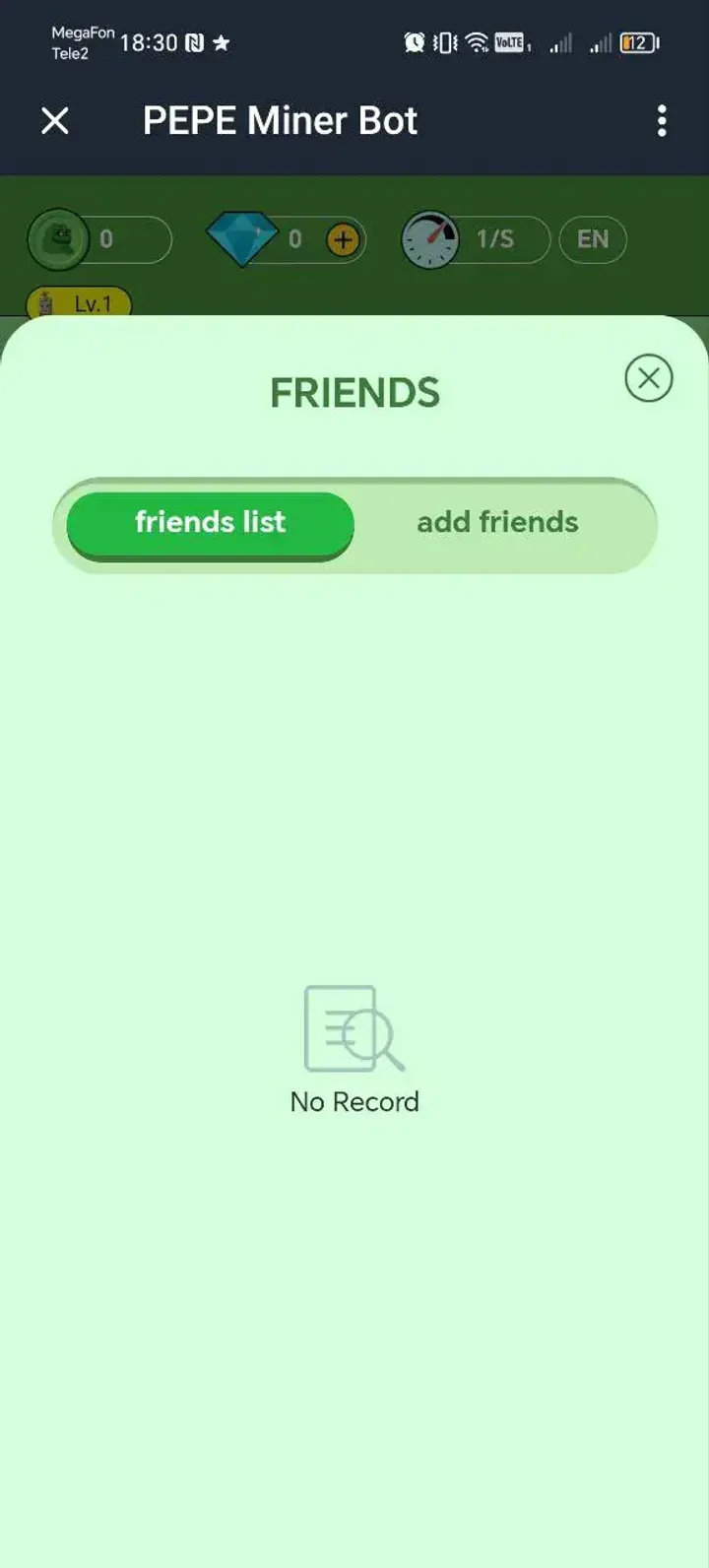Open the Telegram three-dot menu
Viewport: 709px width, 1568px height.
coord(662,120)
